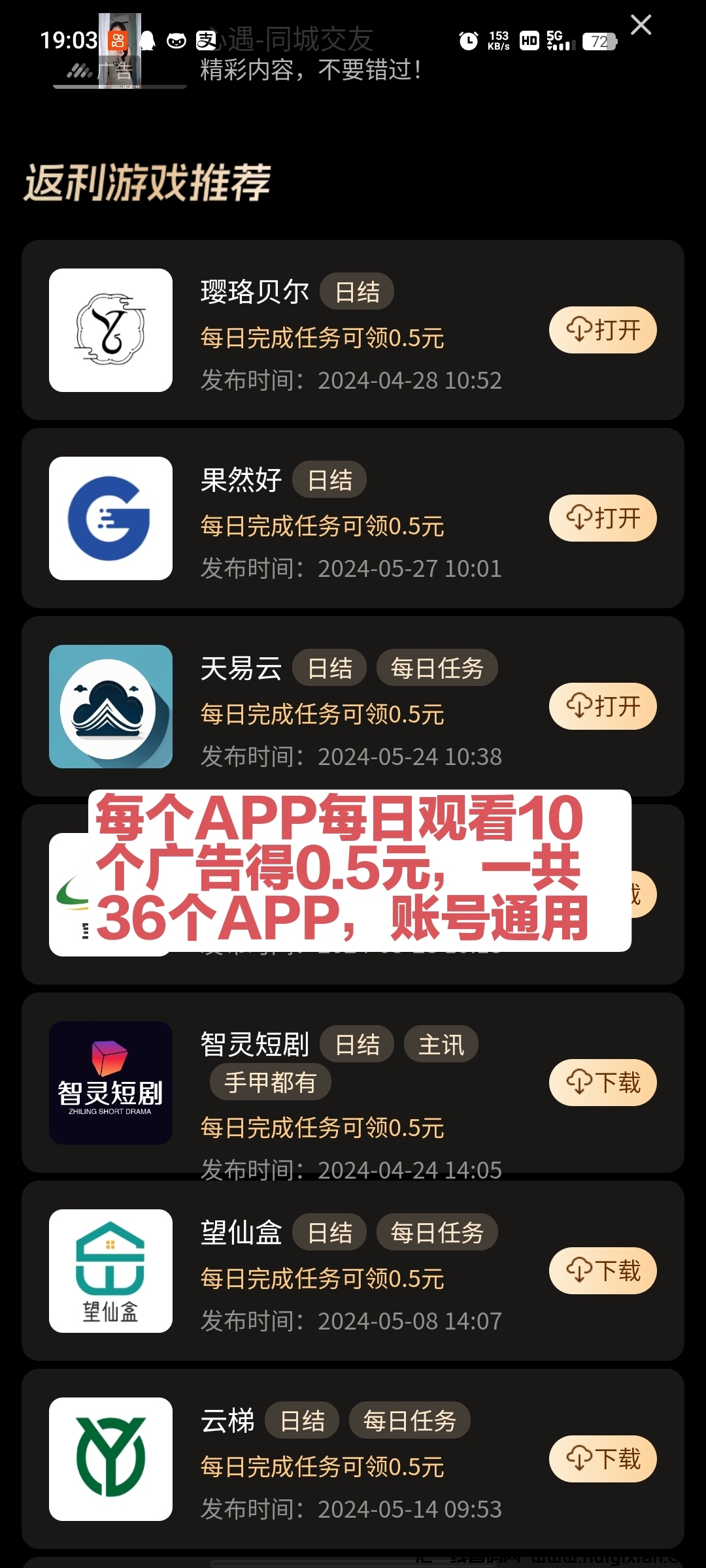Viewport: 706px width, 1568px height.
Task: Tap 下载 button for 望仙盒
Action: [602, 1269]
